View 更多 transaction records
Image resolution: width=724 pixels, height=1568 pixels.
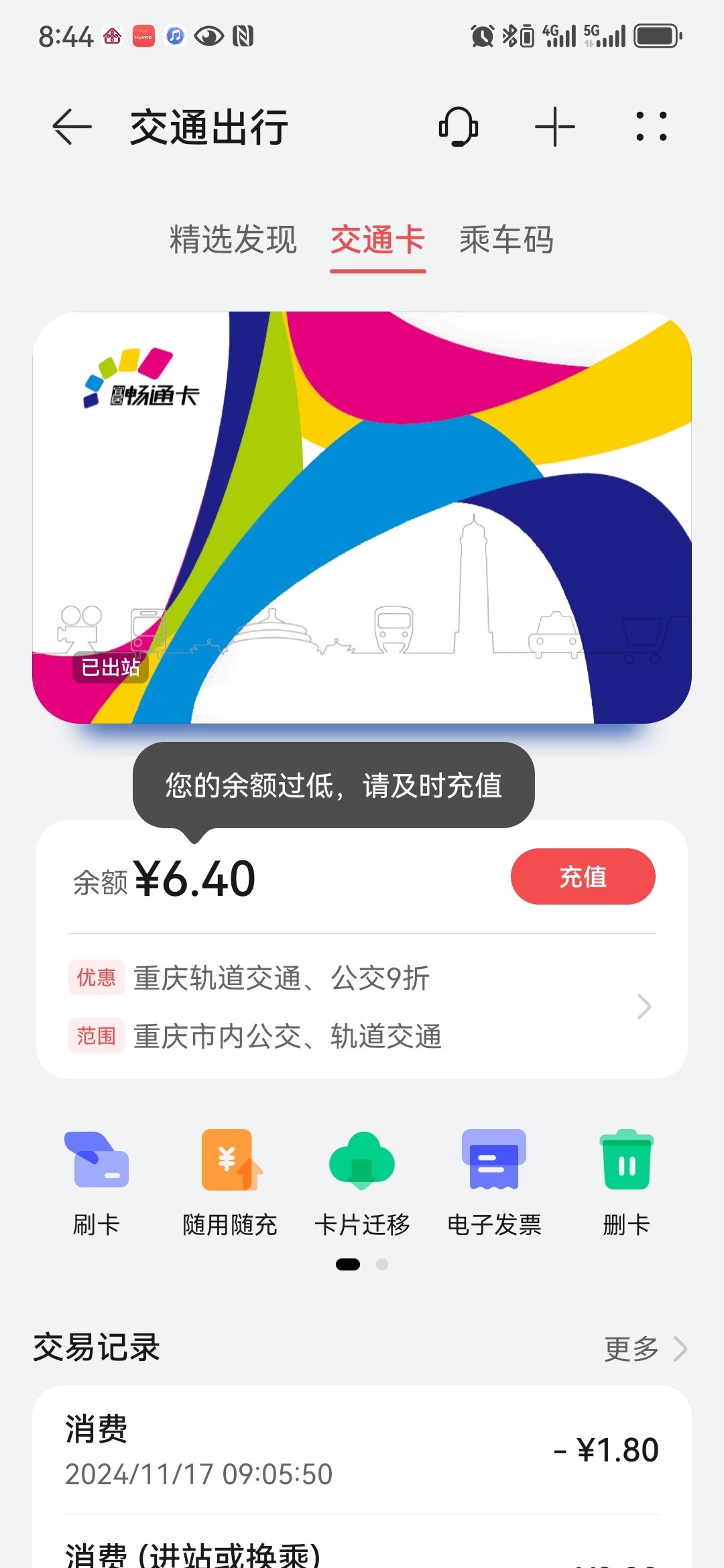[645, 1349]
